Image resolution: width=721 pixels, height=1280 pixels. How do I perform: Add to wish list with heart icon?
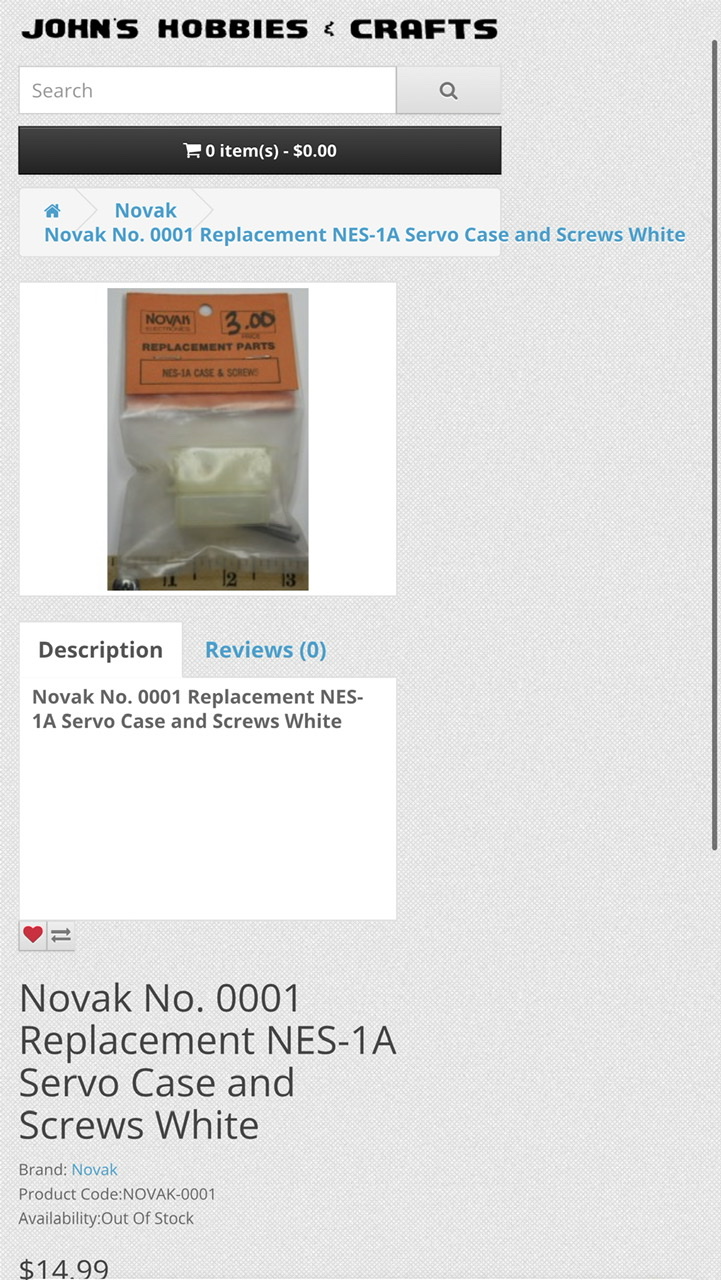(33, 935)
